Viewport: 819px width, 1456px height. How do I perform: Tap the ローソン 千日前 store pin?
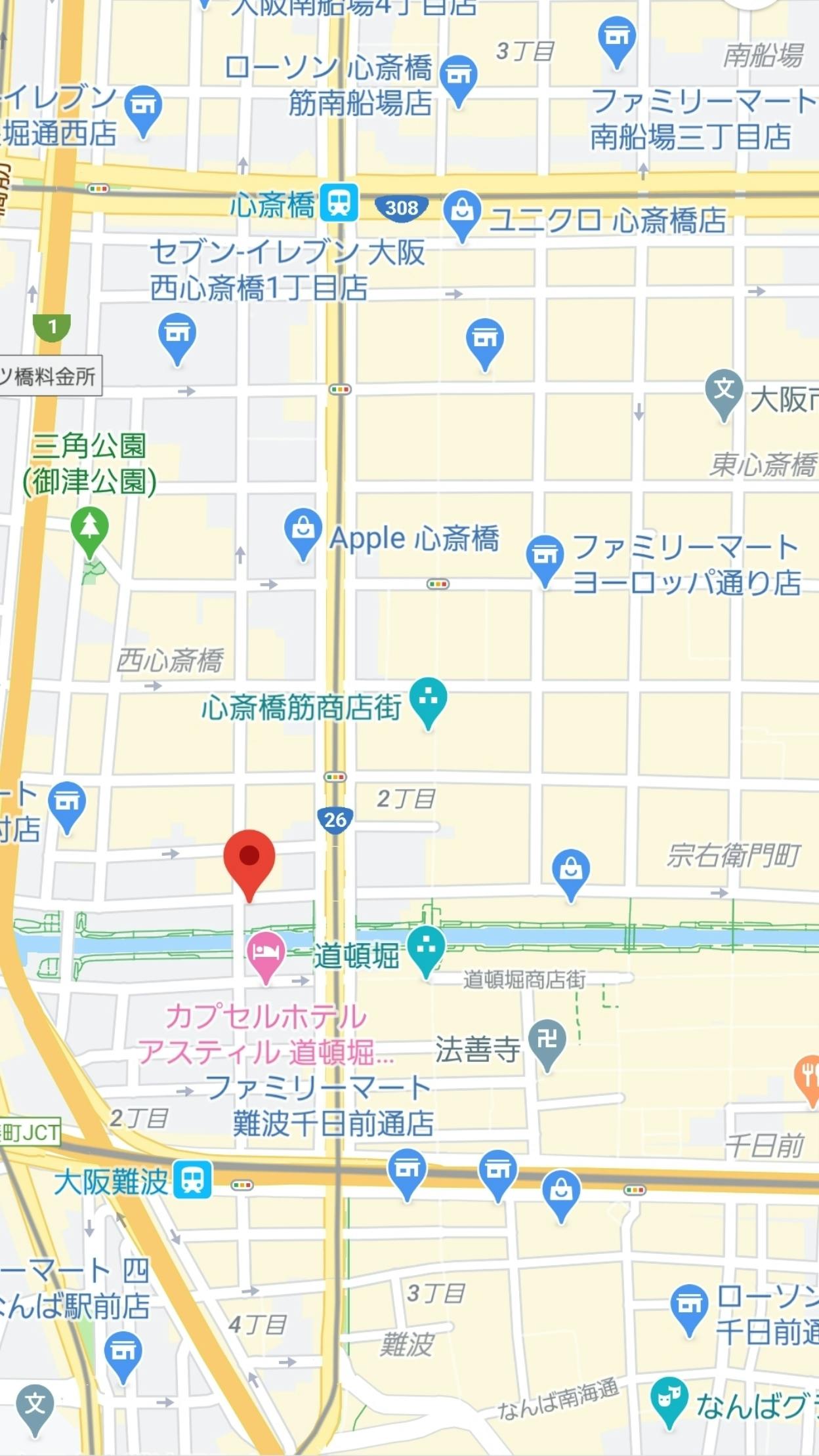coord(689,1305)
